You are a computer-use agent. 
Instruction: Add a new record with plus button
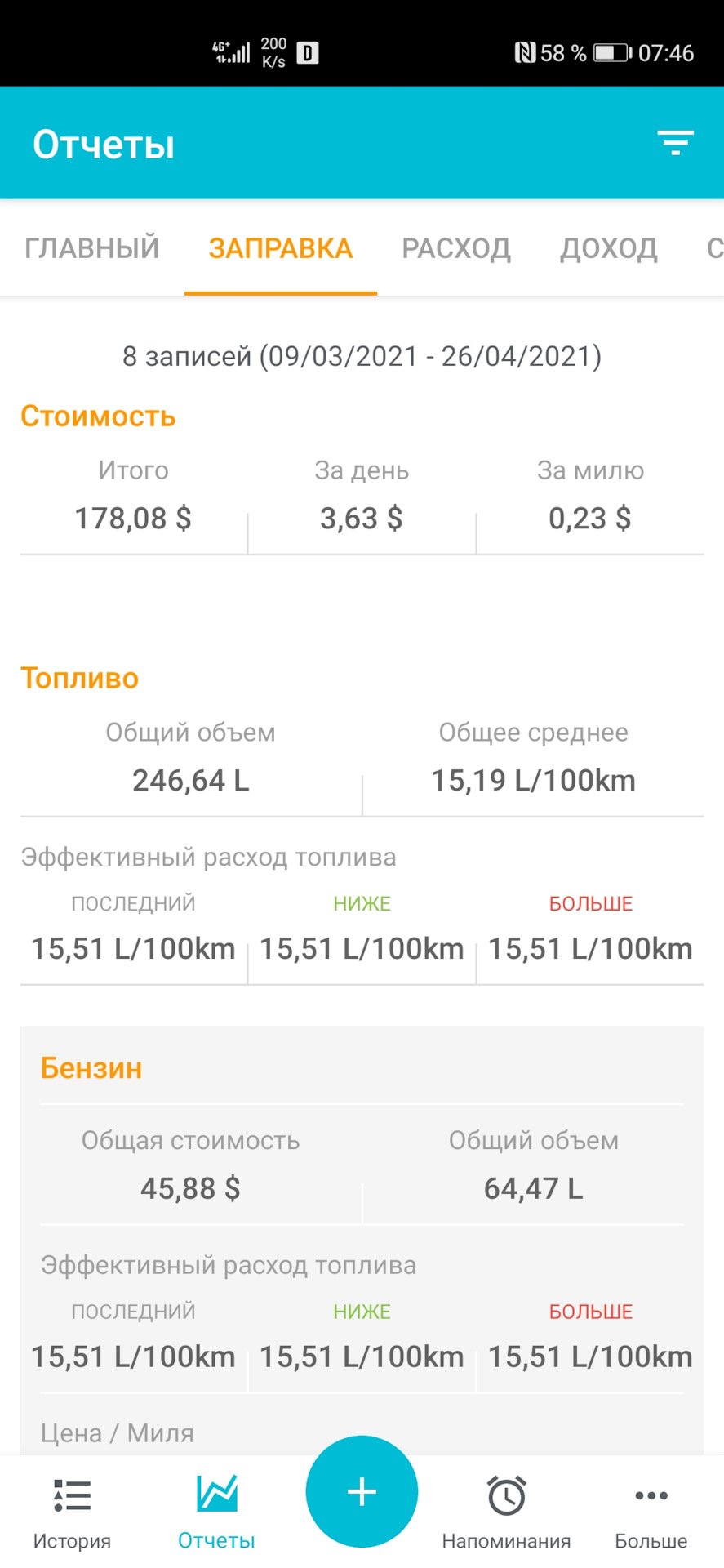(x=362, y=1492)
